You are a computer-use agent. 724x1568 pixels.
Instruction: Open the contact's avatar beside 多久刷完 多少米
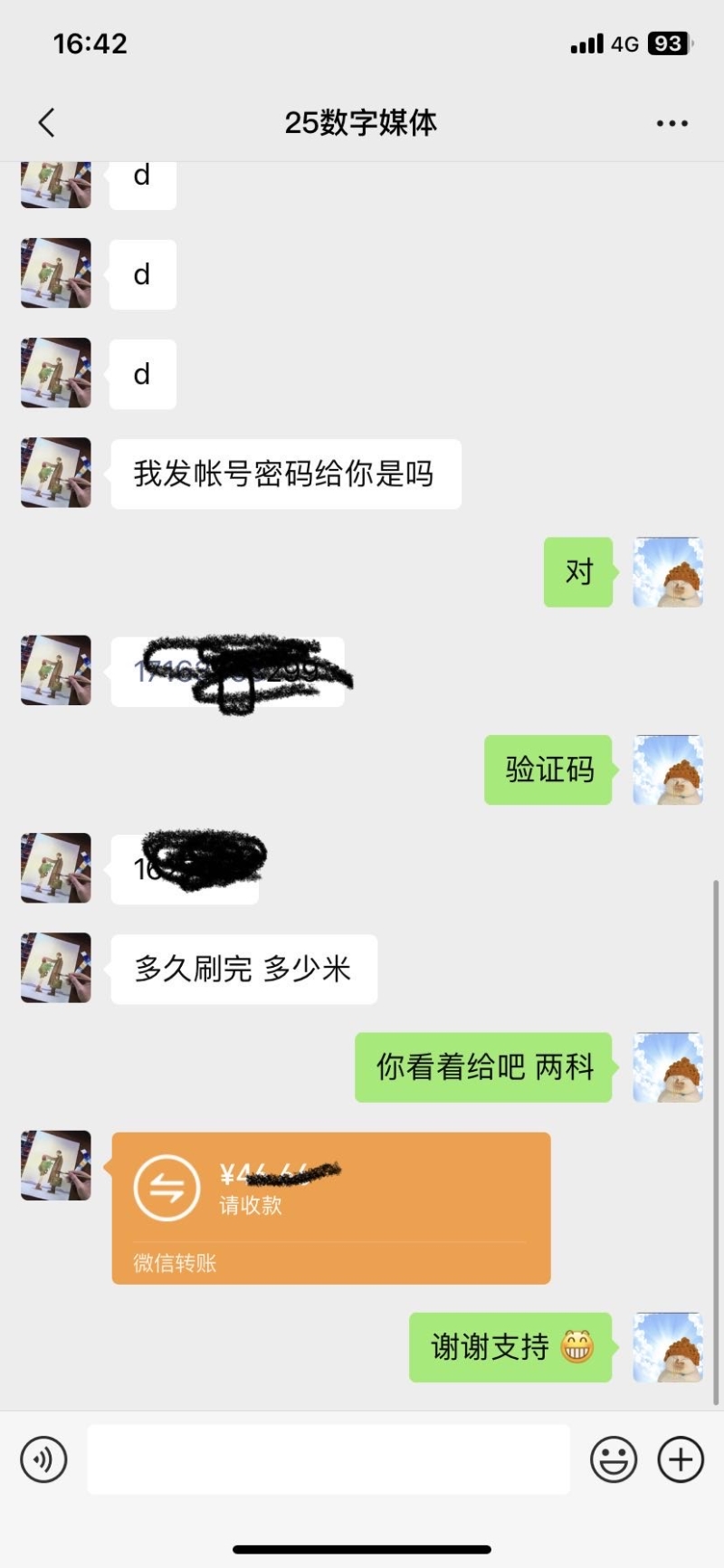(56, 968)
